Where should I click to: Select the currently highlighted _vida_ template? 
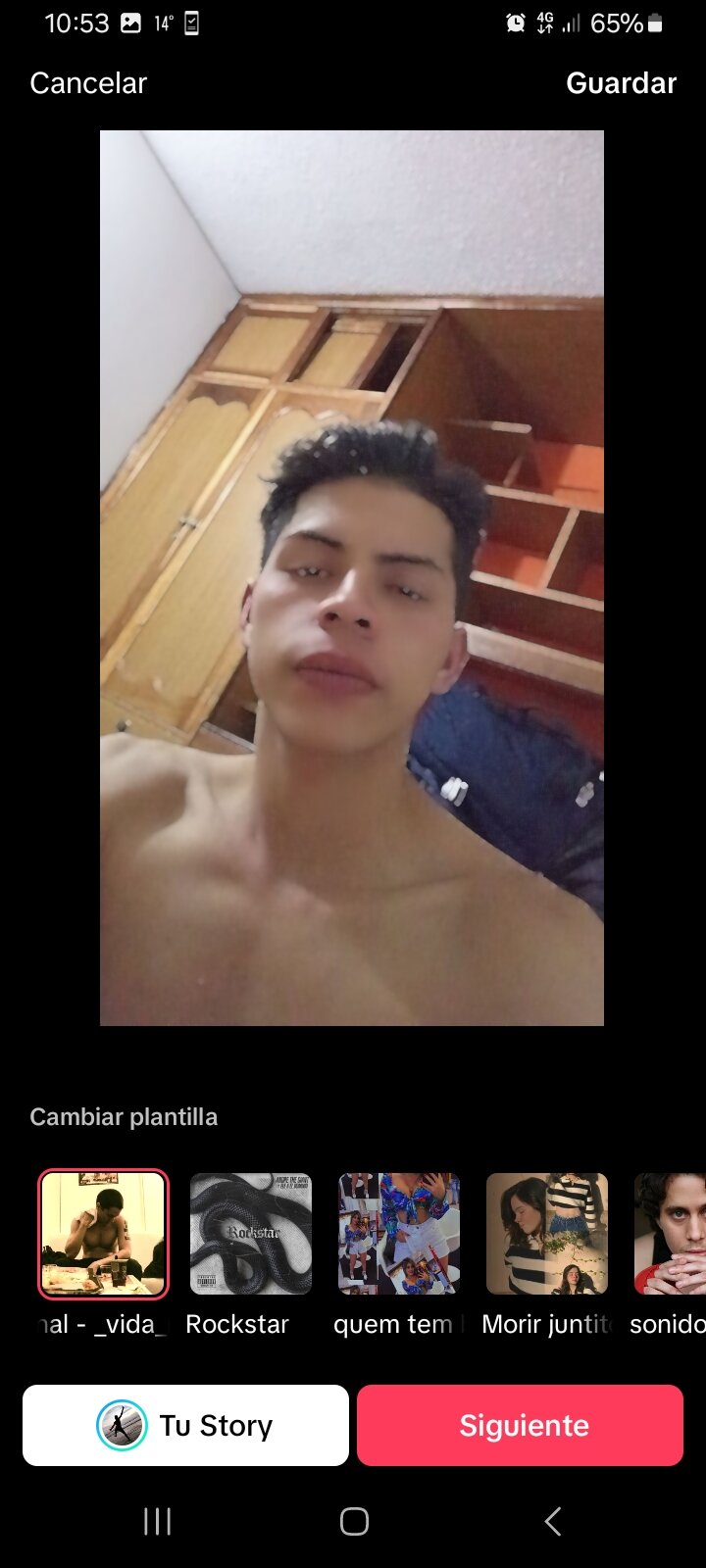[103, 1234]
